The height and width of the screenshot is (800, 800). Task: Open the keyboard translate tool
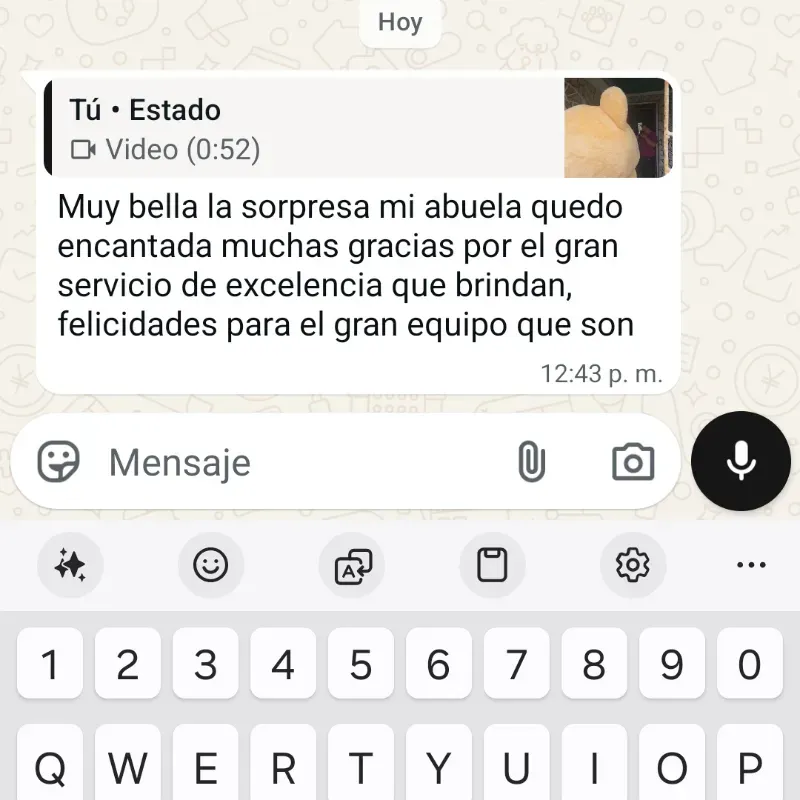352,567
